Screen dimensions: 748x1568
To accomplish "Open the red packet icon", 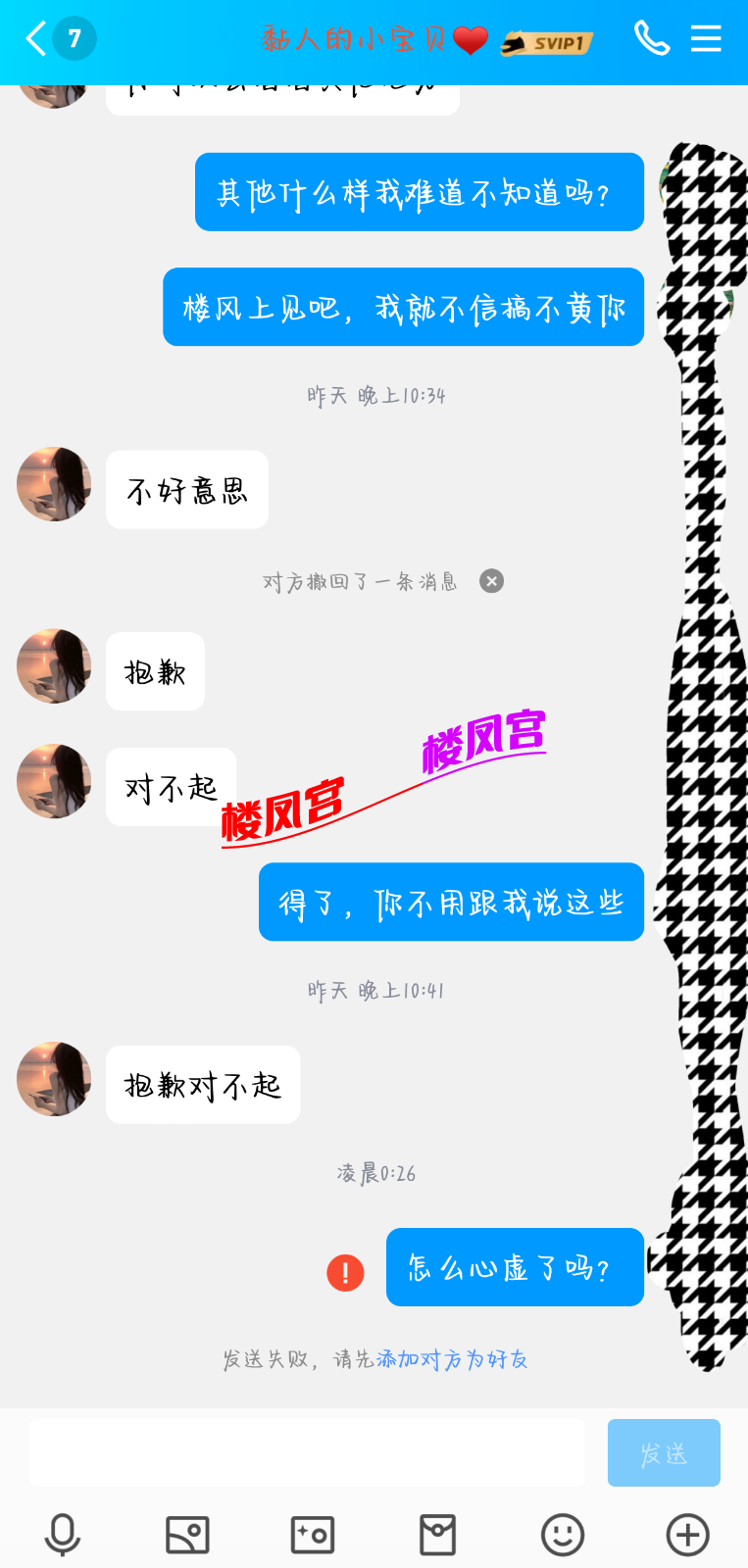I will (x=437, y=1535).
